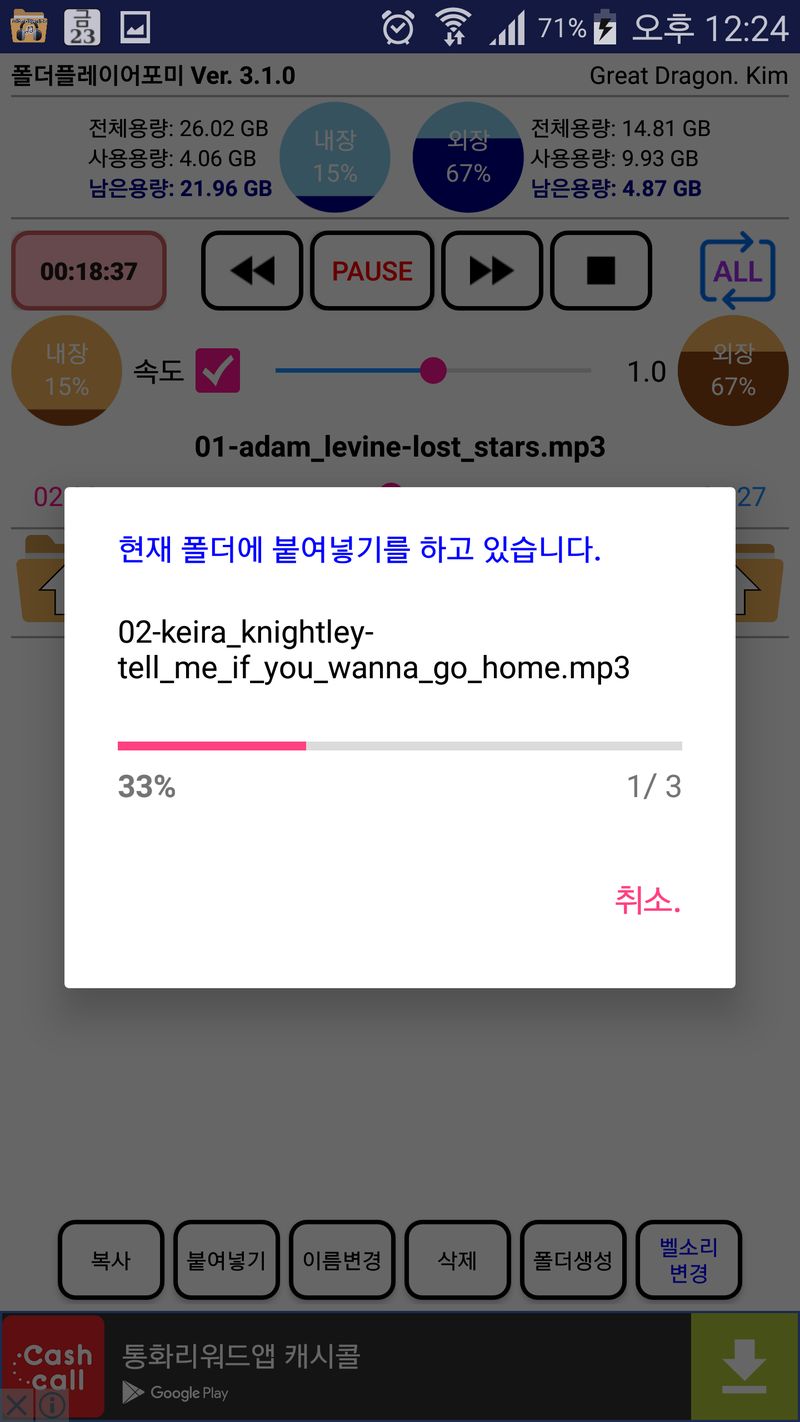Viewport: 800px width, 1422px height.
Task: Stop playback with the square button
Action: [601, 271]
